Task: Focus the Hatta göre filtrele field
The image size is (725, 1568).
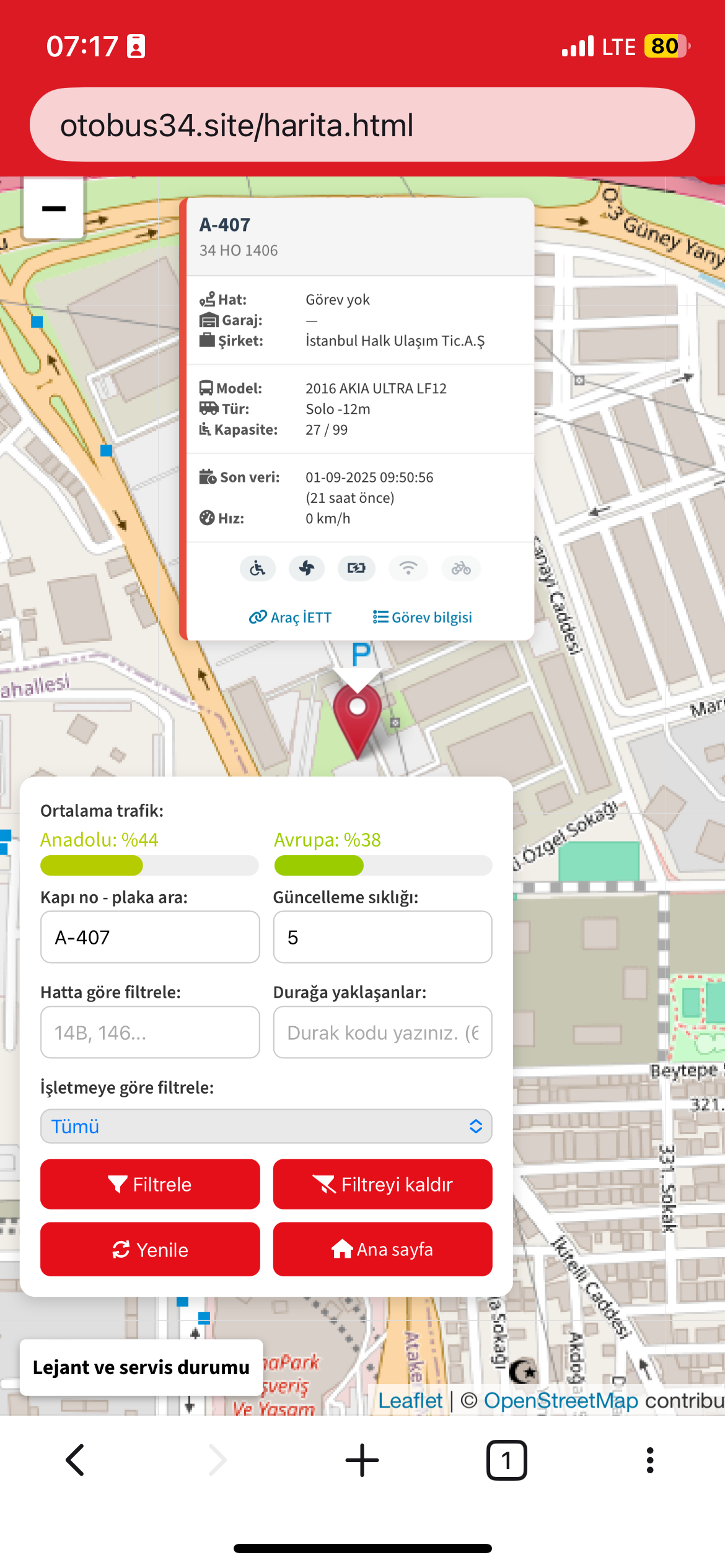Action: pos(150,1032)
